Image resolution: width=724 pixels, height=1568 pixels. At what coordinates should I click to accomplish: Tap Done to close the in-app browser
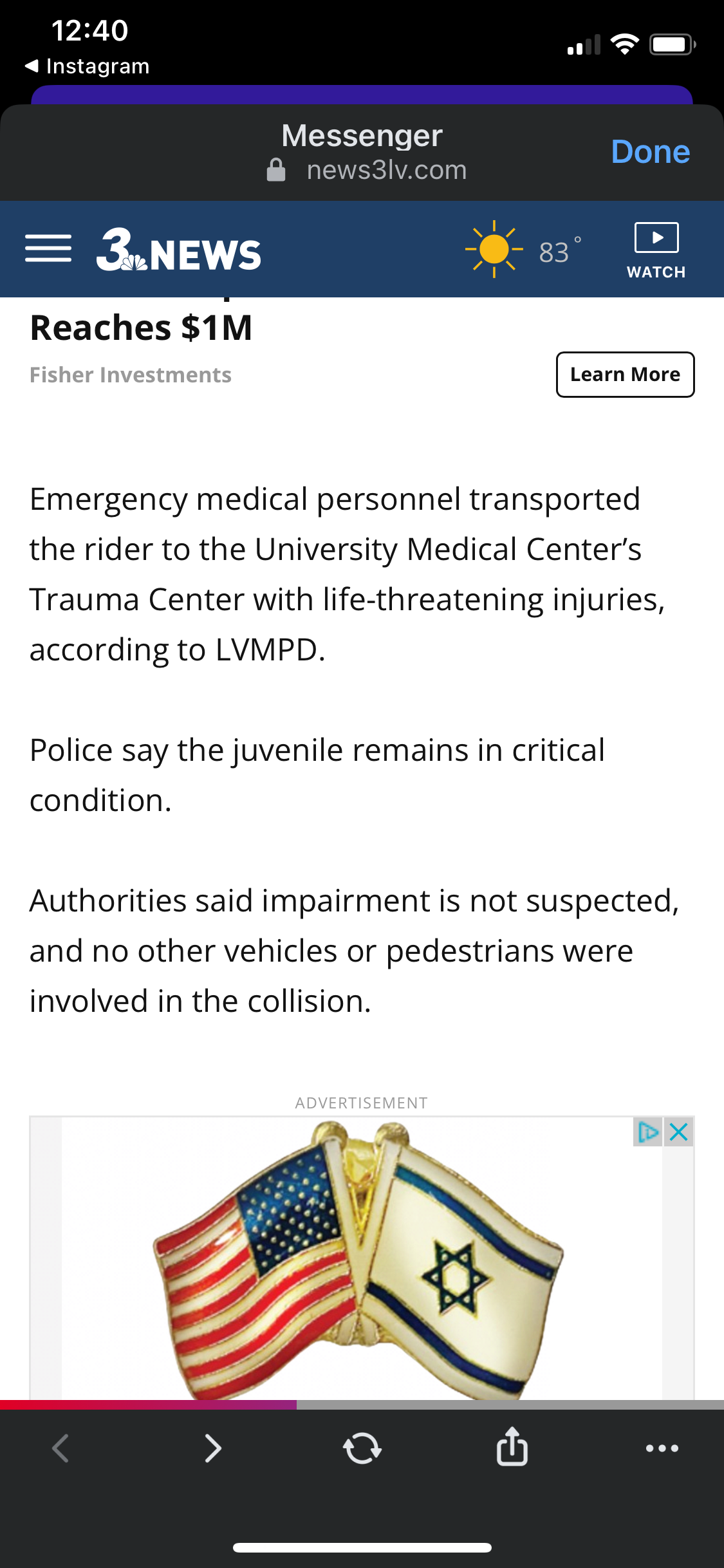pos(650,152)
